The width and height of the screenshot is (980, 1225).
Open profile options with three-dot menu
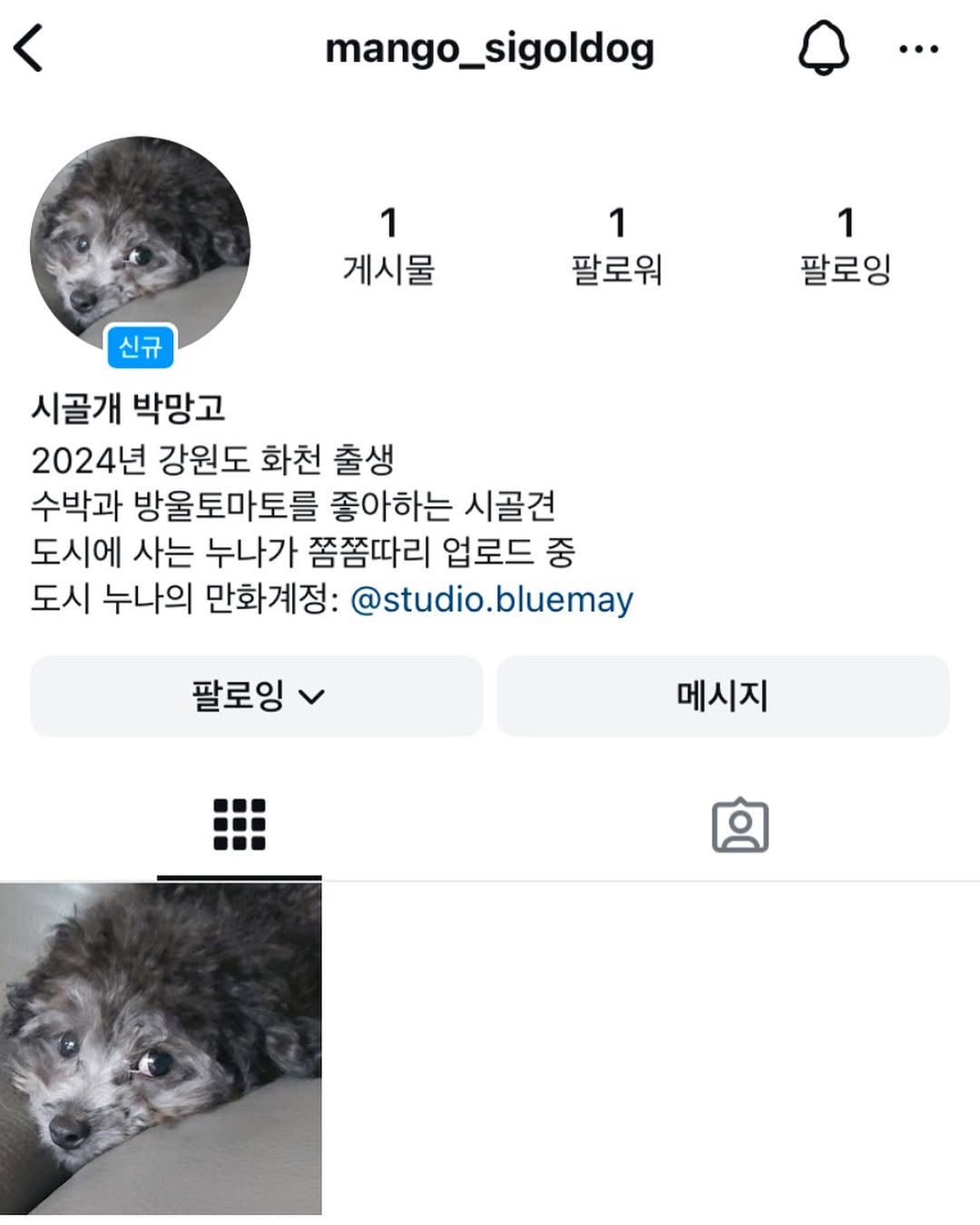pos(919,50)
